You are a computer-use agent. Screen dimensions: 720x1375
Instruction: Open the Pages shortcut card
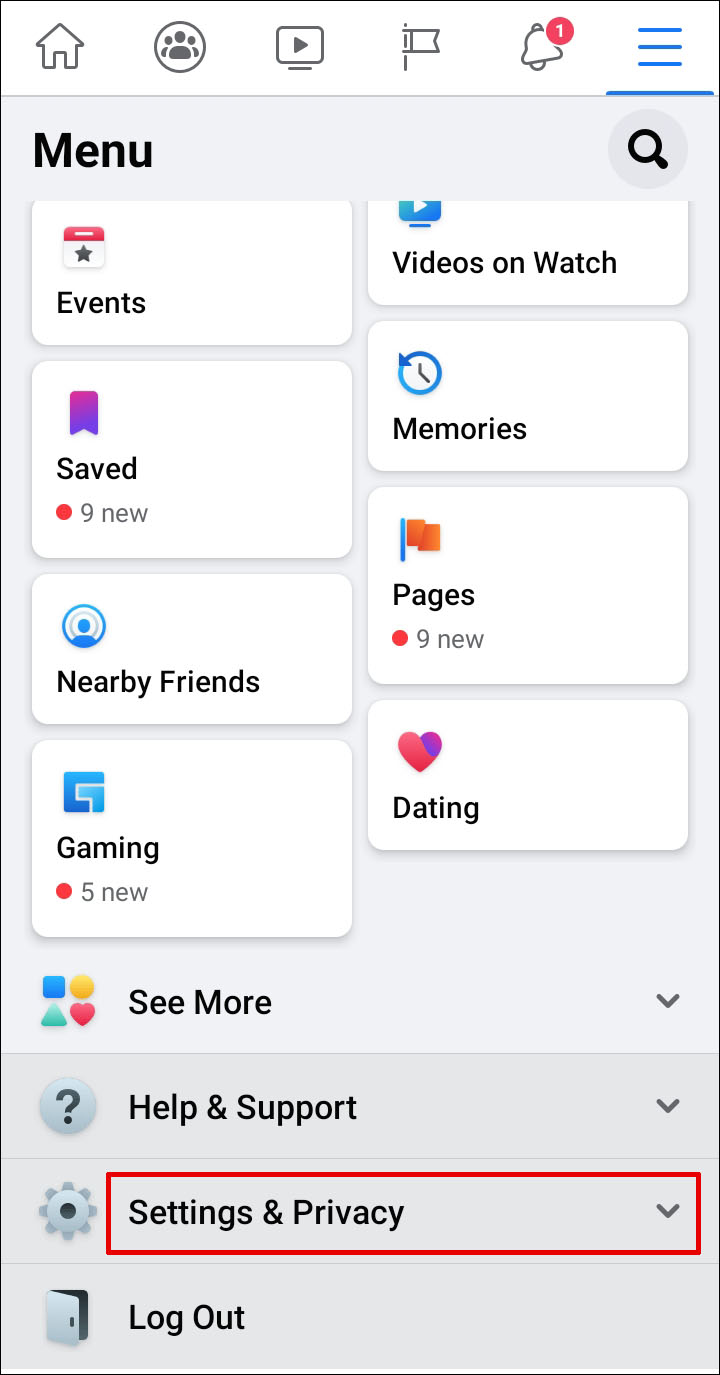coord(528,586)
